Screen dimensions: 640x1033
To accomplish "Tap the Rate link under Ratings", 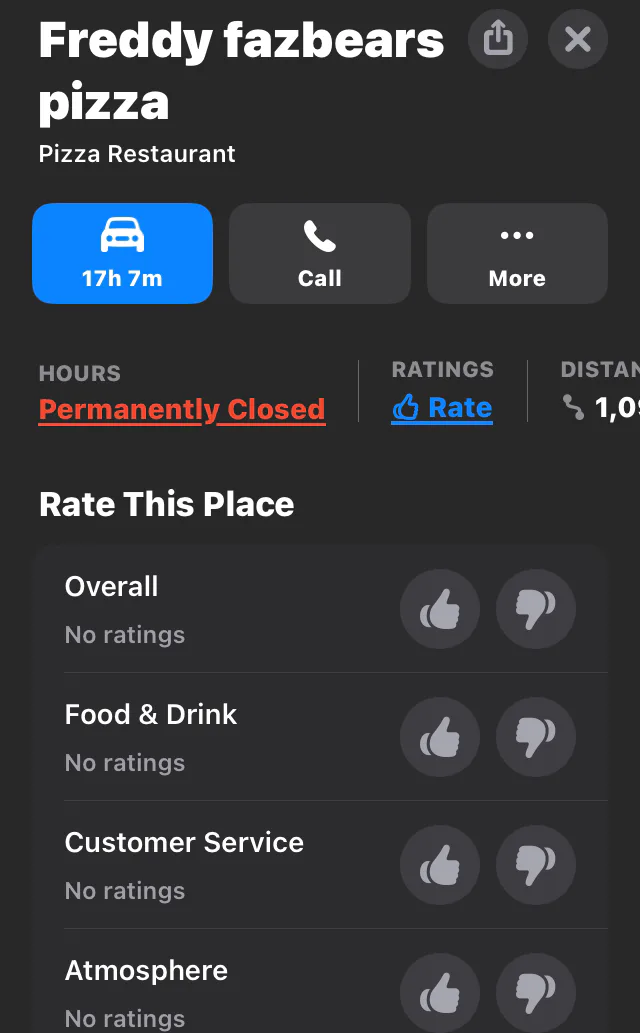I will pos(442,408).
